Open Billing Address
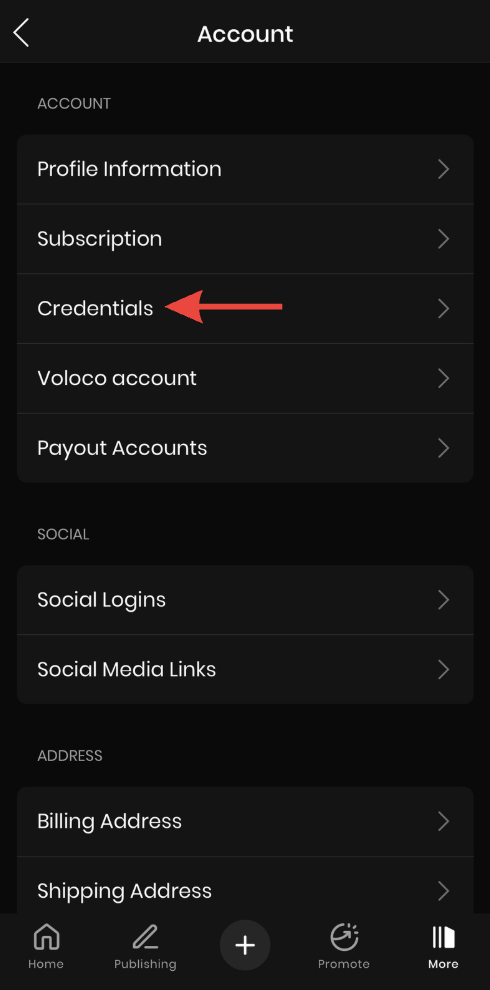The image size is (490, 990). click(245, 821)
